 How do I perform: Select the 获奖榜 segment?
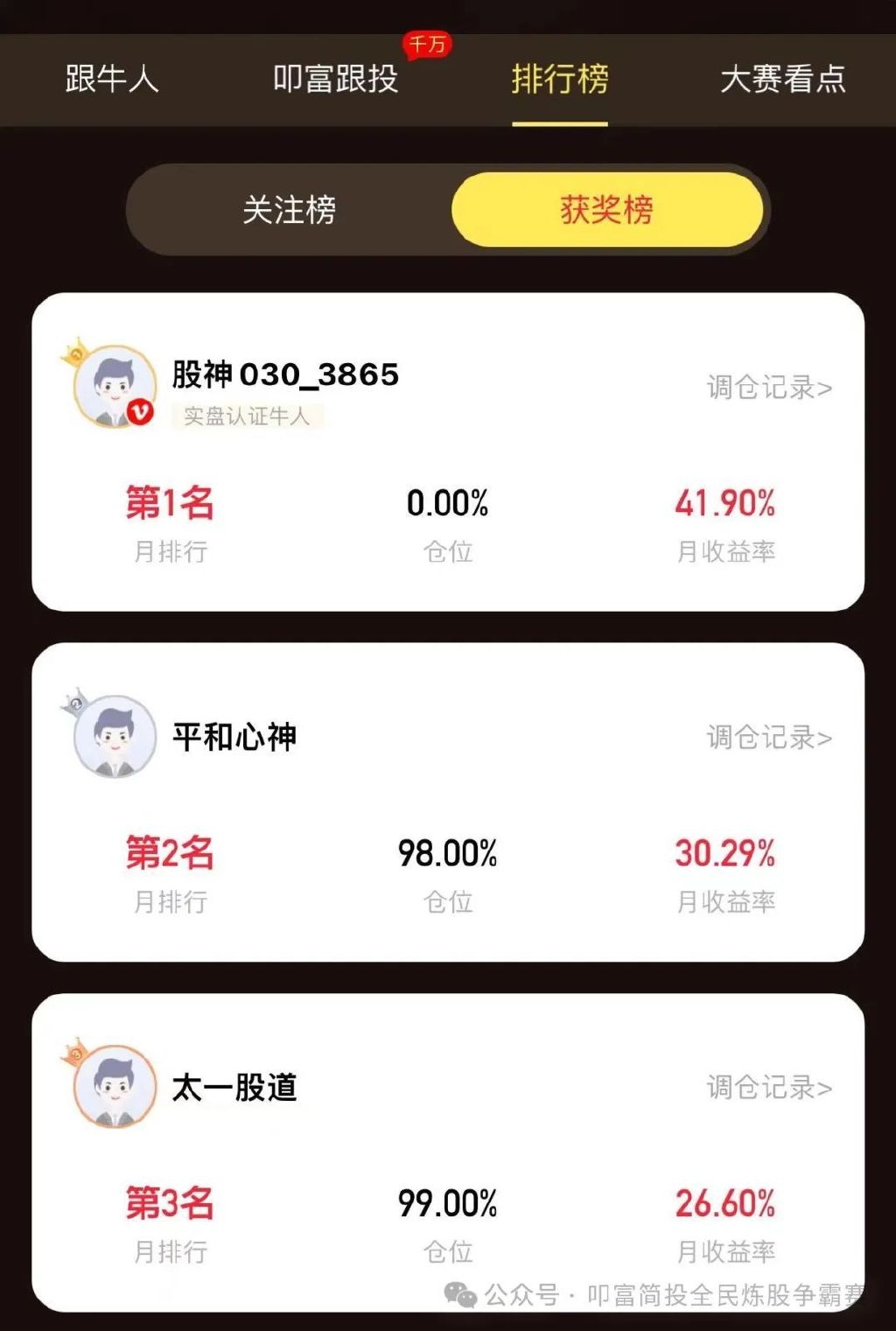click(607, 210)
